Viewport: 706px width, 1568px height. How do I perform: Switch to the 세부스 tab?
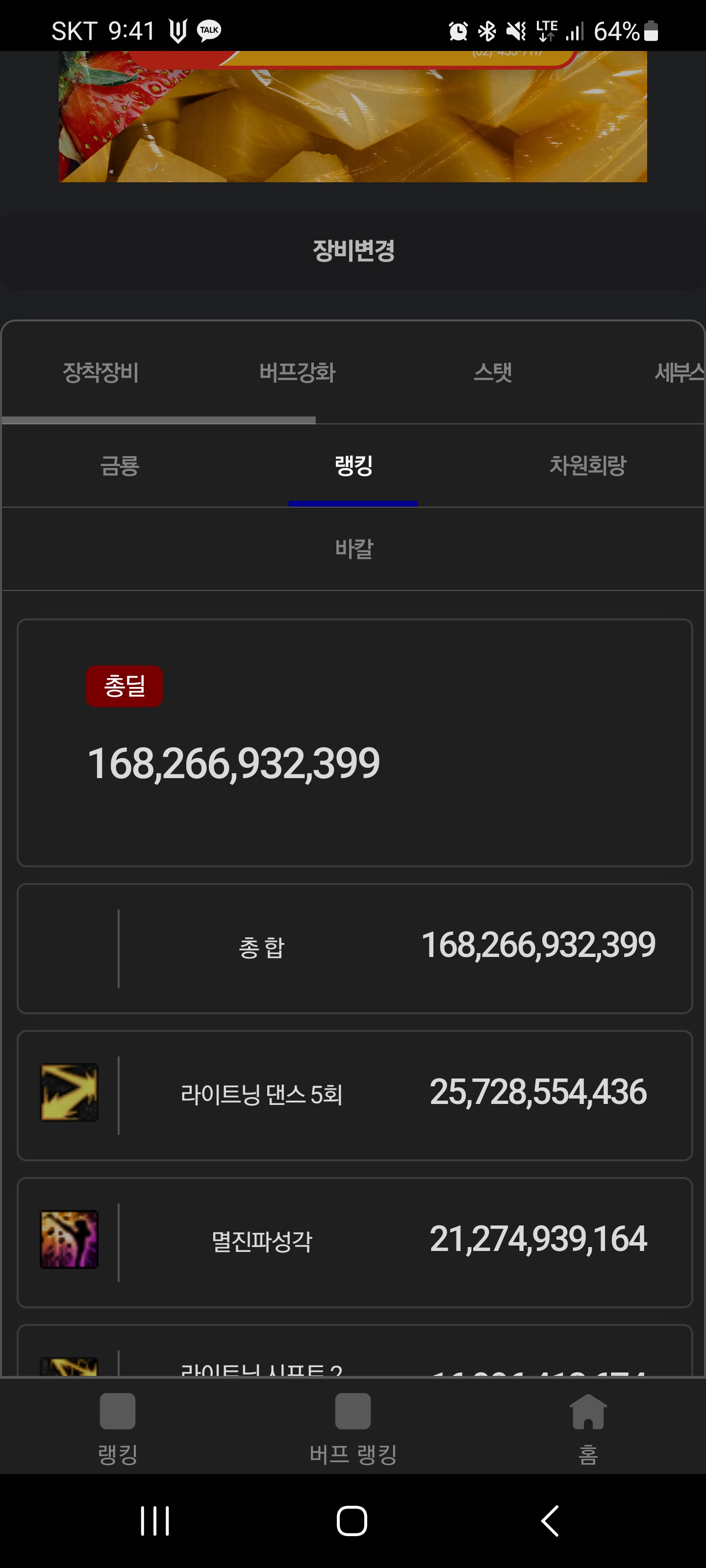(679, 372)
